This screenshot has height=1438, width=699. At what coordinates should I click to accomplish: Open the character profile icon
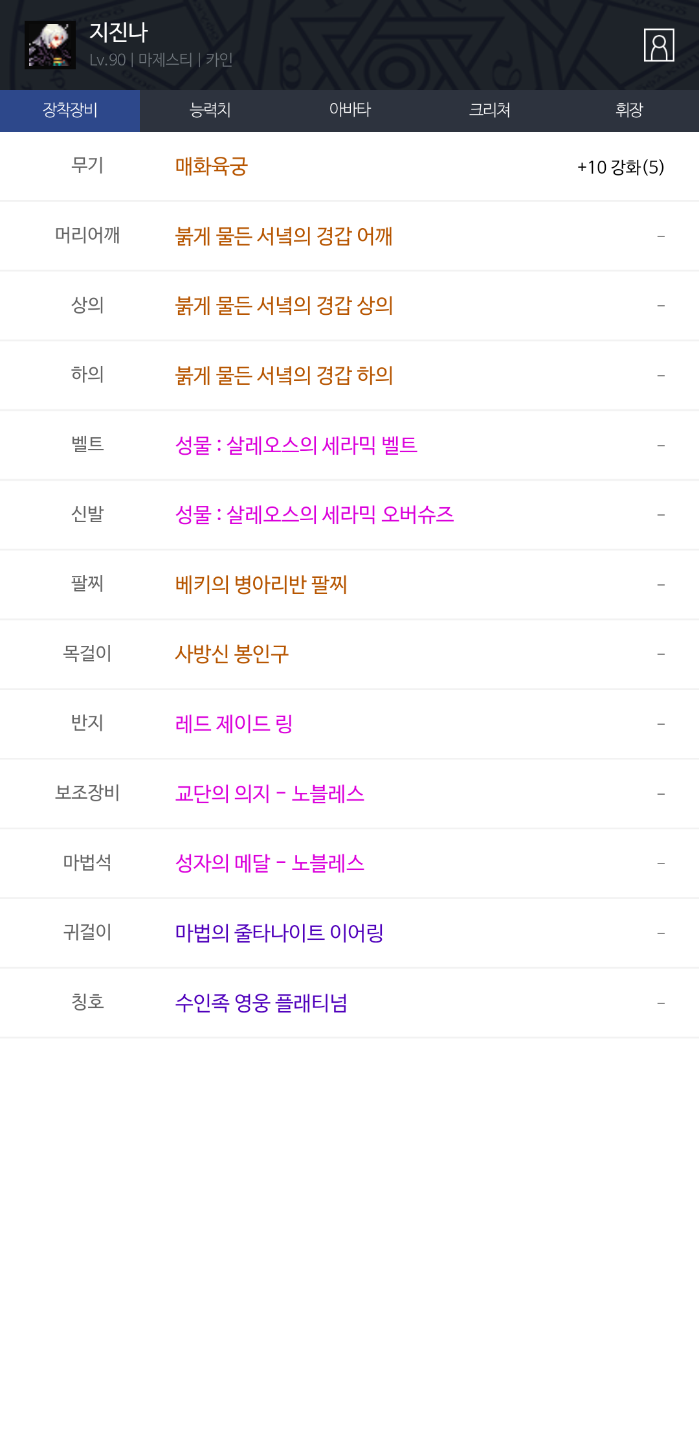click(x=658, y=45)
